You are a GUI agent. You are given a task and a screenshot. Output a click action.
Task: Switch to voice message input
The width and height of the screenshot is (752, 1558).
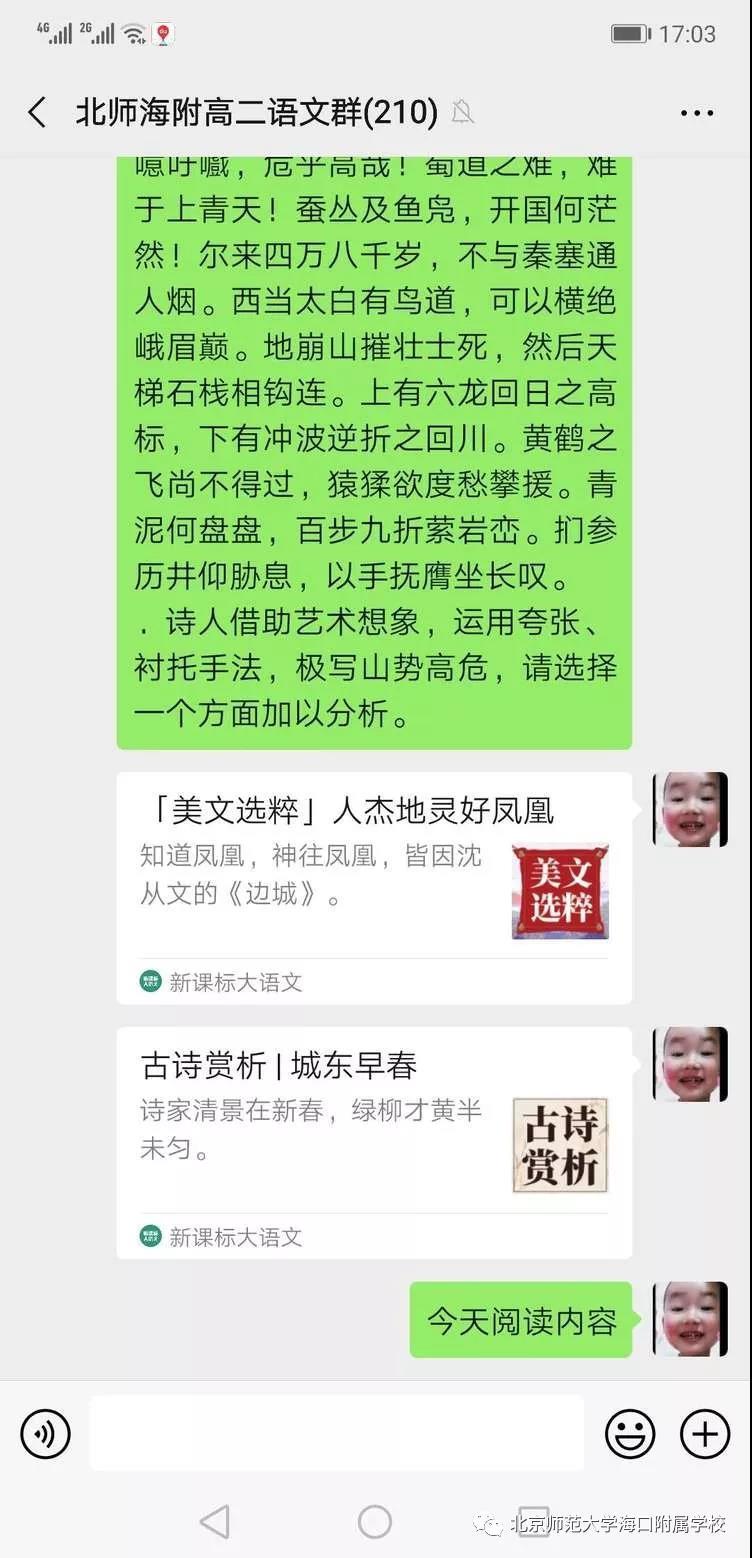pyautogui.click(x=46, y=1434)
